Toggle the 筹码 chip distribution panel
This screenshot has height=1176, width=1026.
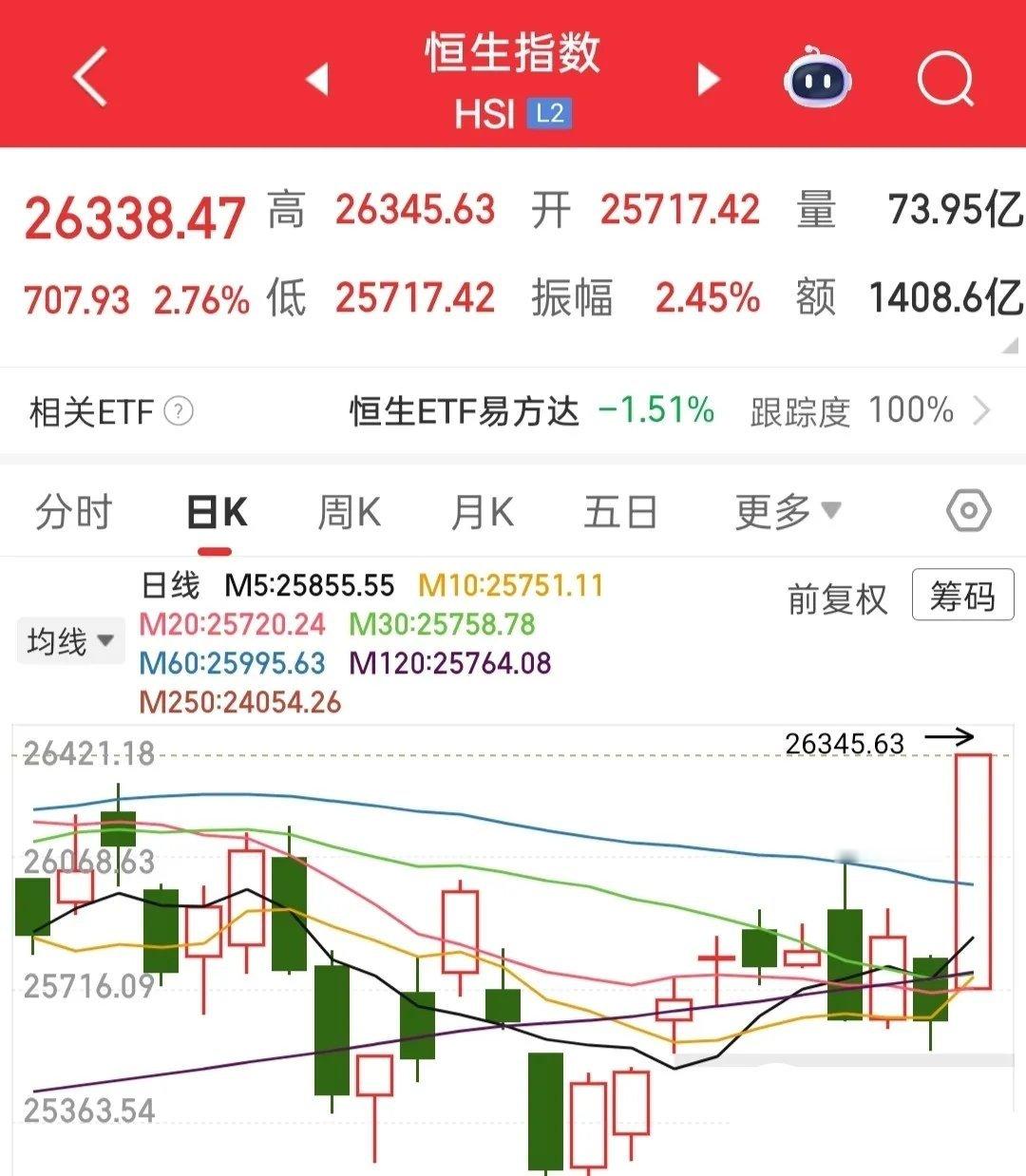962,596
